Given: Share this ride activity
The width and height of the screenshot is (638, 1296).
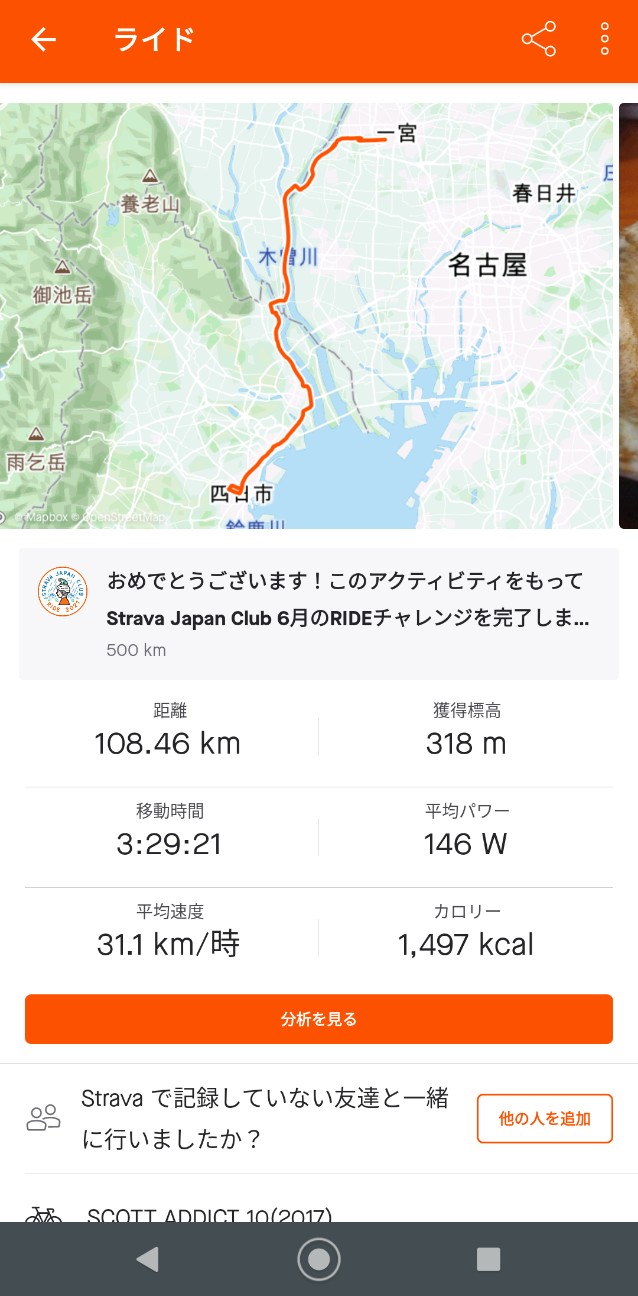Looking at the screenshot, I should tap(538, 40).
